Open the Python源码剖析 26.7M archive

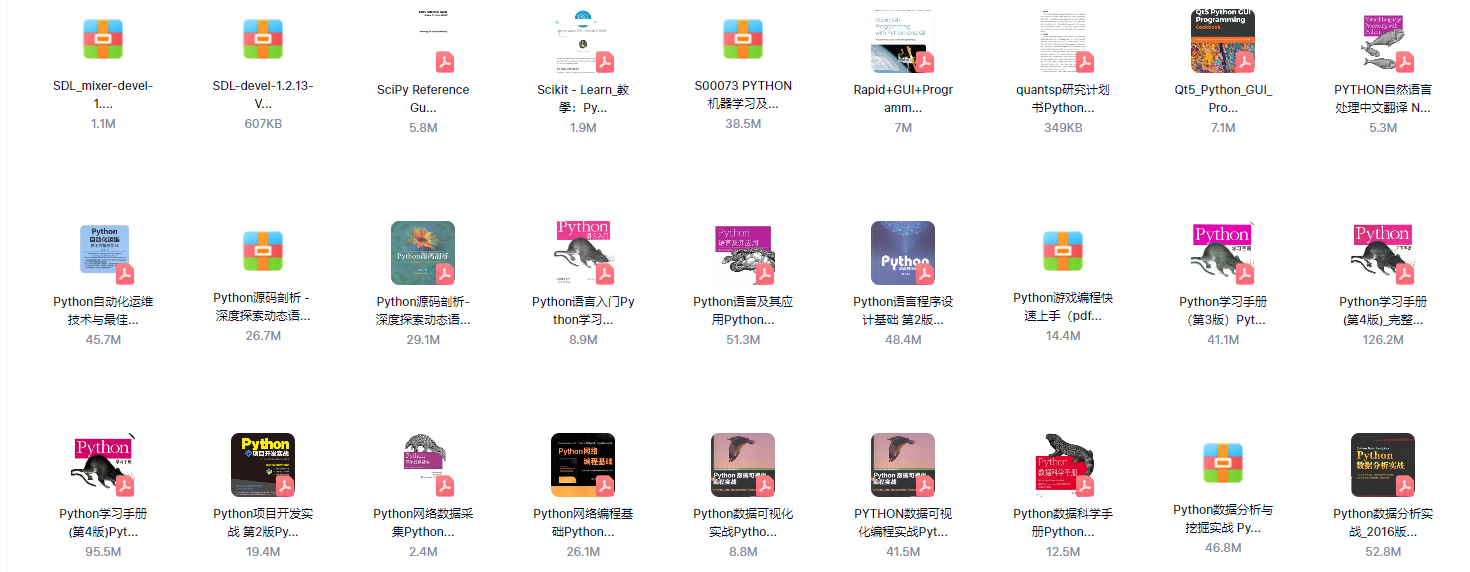[x=263, y=250]
